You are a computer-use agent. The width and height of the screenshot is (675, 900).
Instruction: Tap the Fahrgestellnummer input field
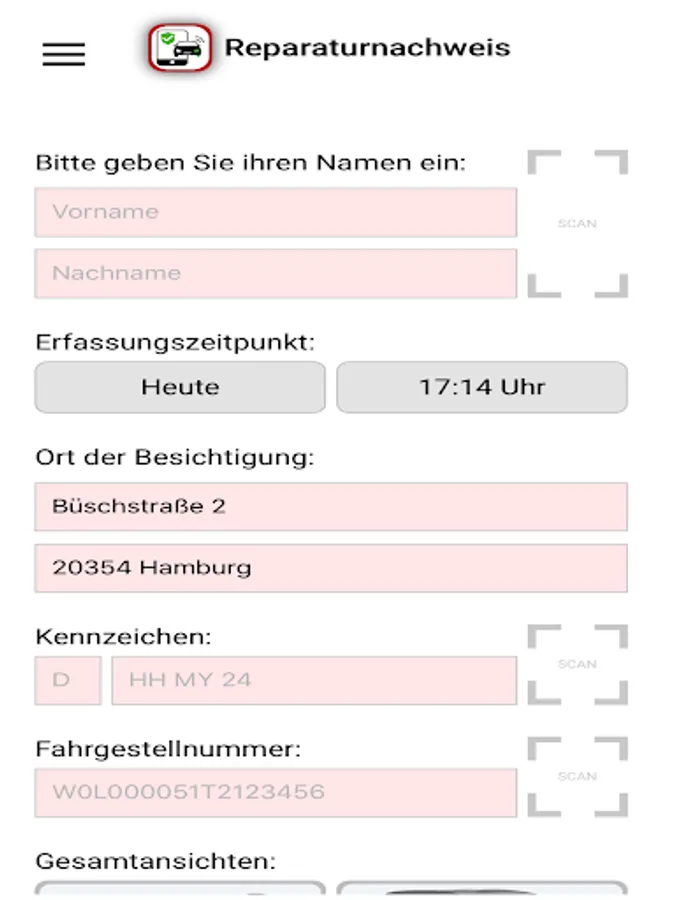pos(276,793)
